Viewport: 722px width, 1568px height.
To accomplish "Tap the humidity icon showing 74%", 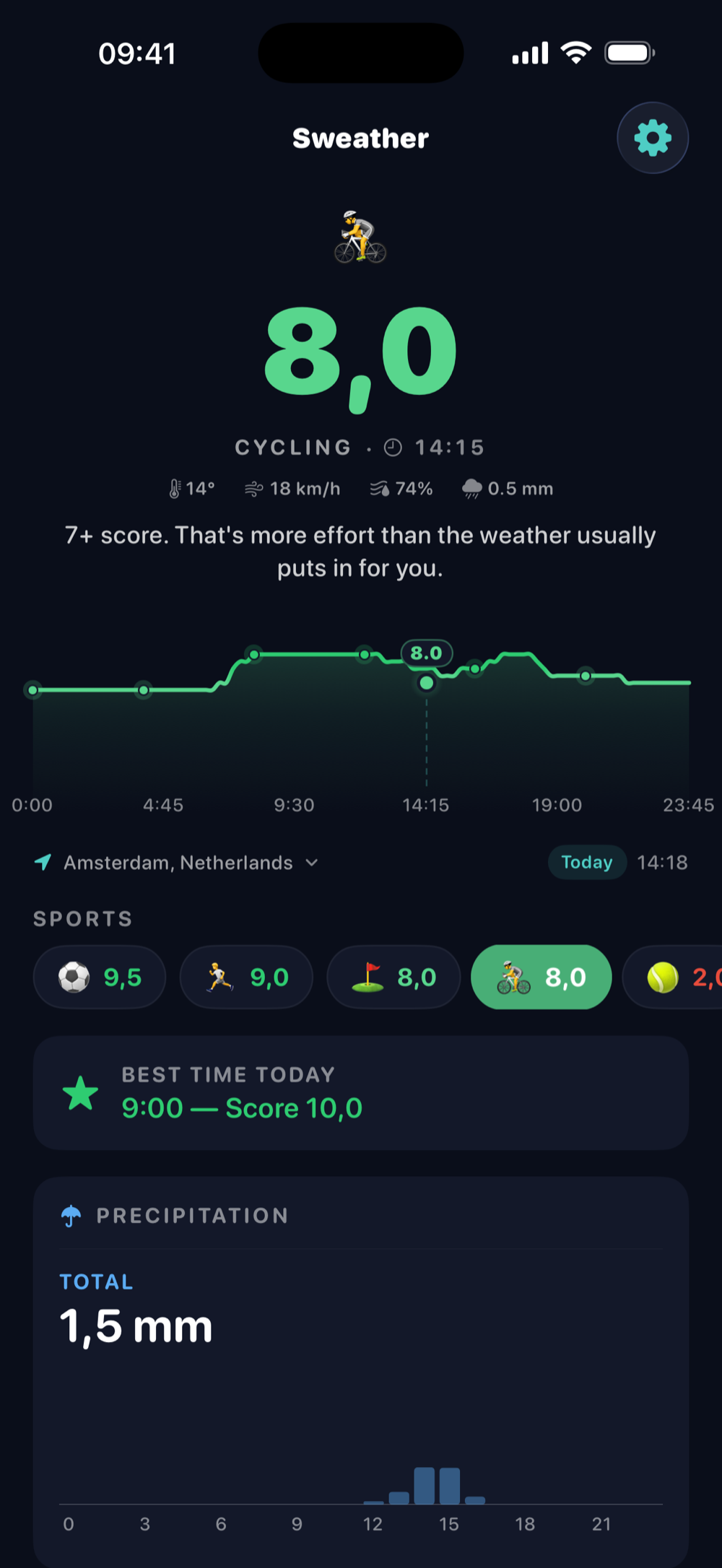I will point(380,488).
